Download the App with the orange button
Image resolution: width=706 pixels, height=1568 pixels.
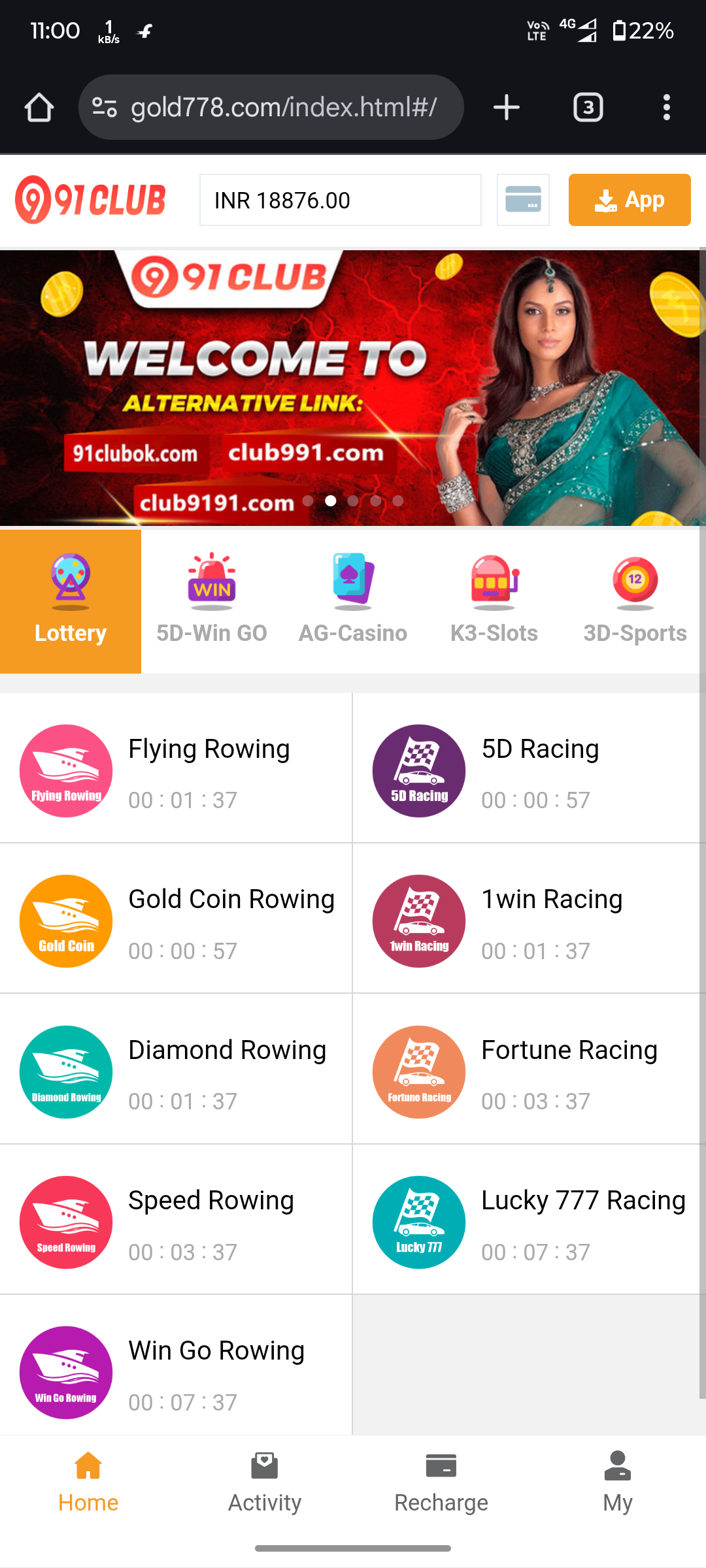629,200
